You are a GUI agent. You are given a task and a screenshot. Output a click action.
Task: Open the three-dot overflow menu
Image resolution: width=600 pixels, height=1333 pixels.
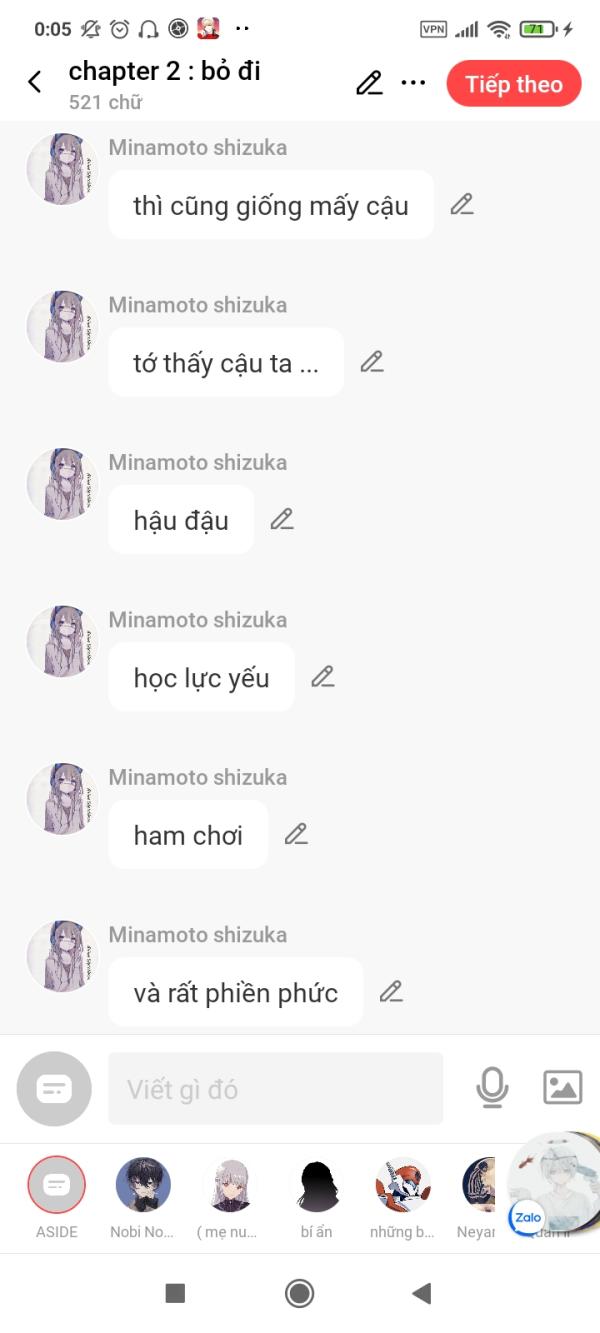coord(413,83)
